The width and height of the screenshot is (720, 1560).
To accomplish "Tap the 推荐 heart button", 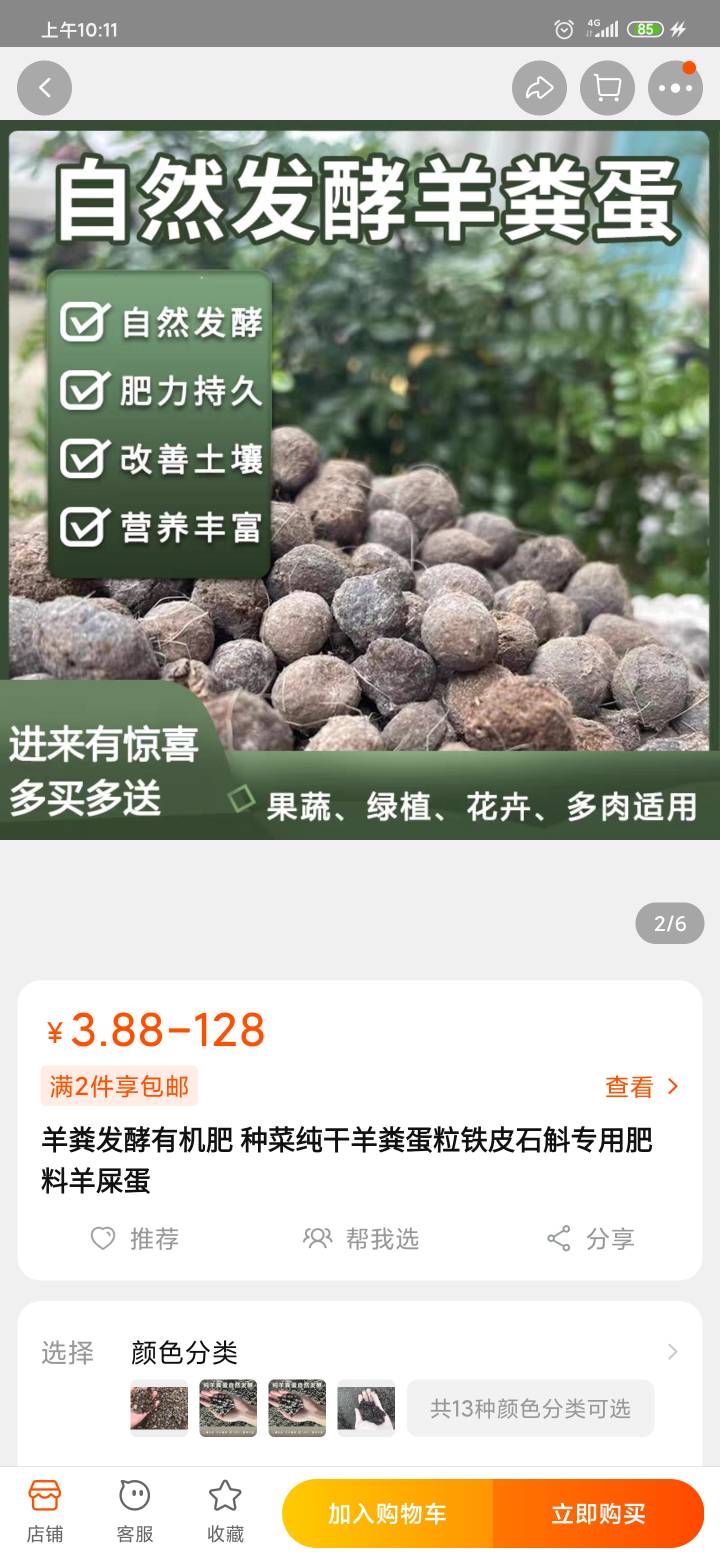I will [x=135, y=1239].
